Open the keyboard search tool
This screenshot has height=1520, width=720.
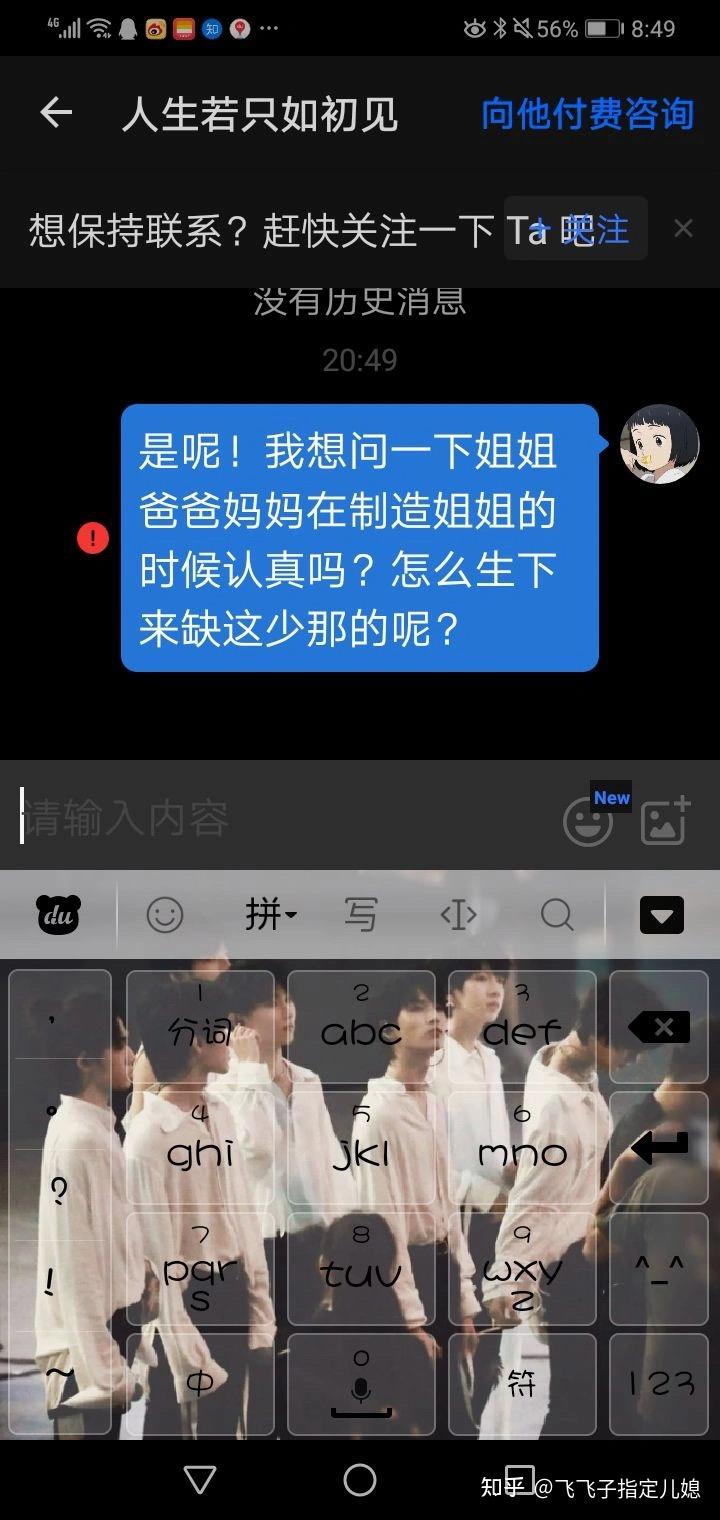[x=556, y=914]
